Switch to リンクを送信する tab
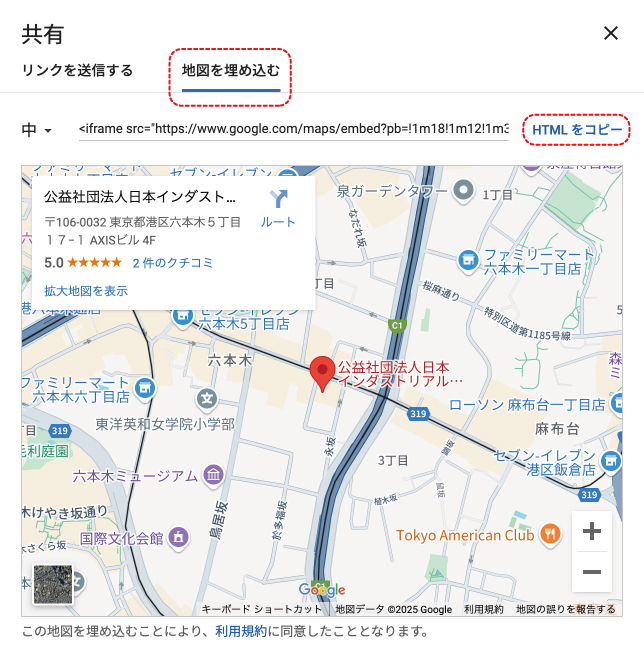The image size is (644, 660). (x=78, y=70)
